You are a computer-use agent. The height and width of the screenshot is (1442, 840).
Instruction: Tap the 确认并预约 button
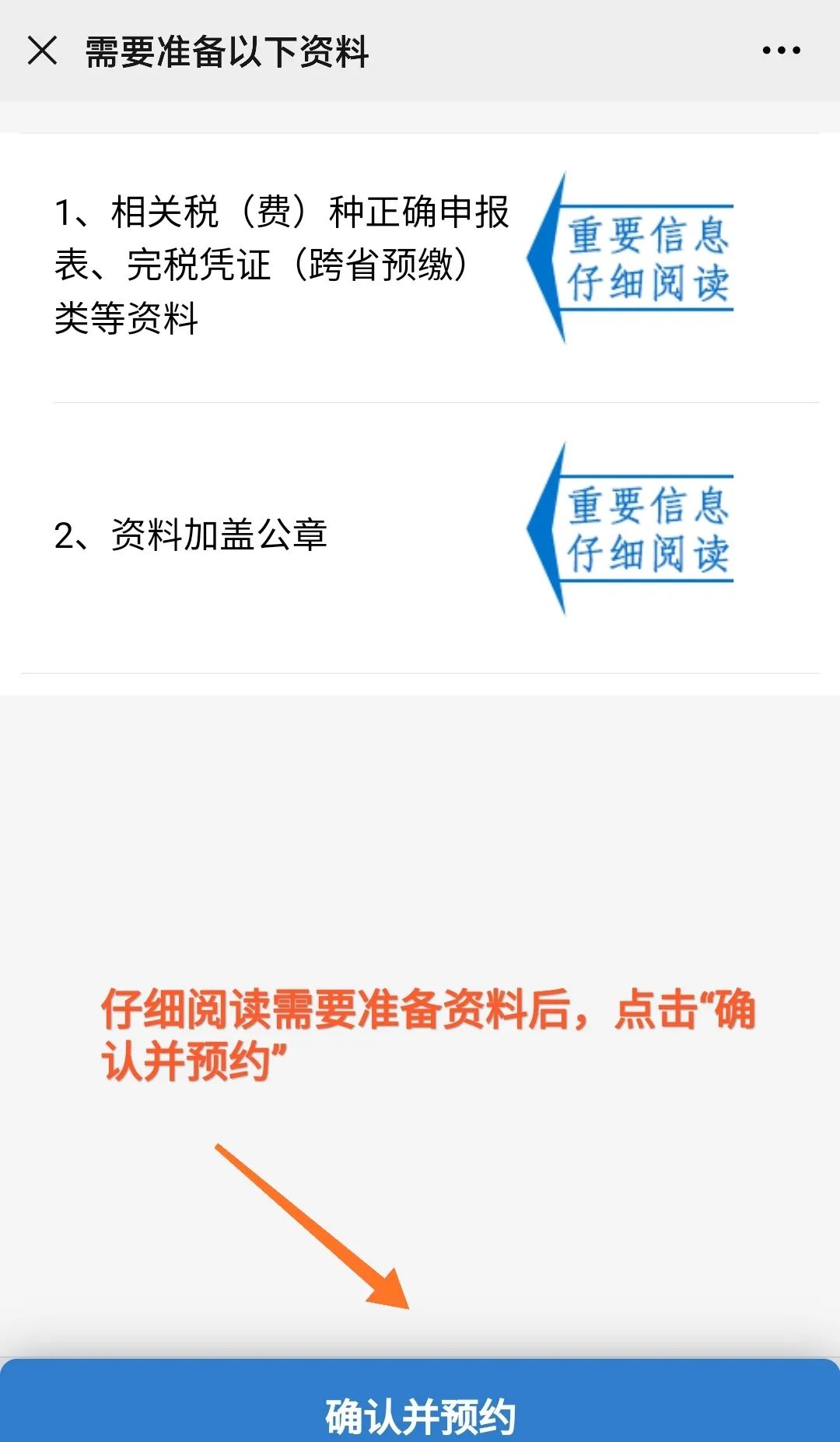(x=420, y=1401)
